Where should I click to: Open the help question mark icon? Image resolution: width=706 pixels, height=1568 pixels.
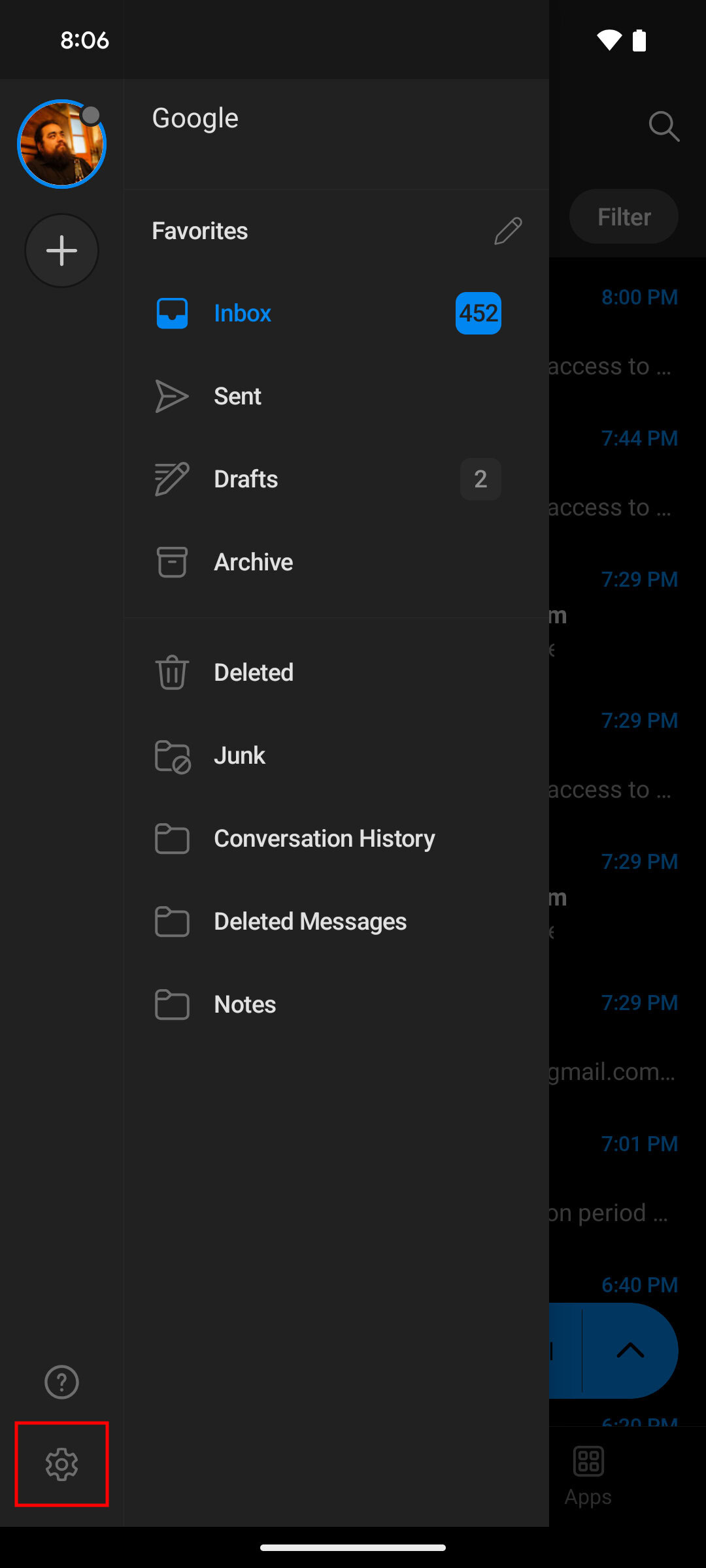click(x=61, y=1382)
